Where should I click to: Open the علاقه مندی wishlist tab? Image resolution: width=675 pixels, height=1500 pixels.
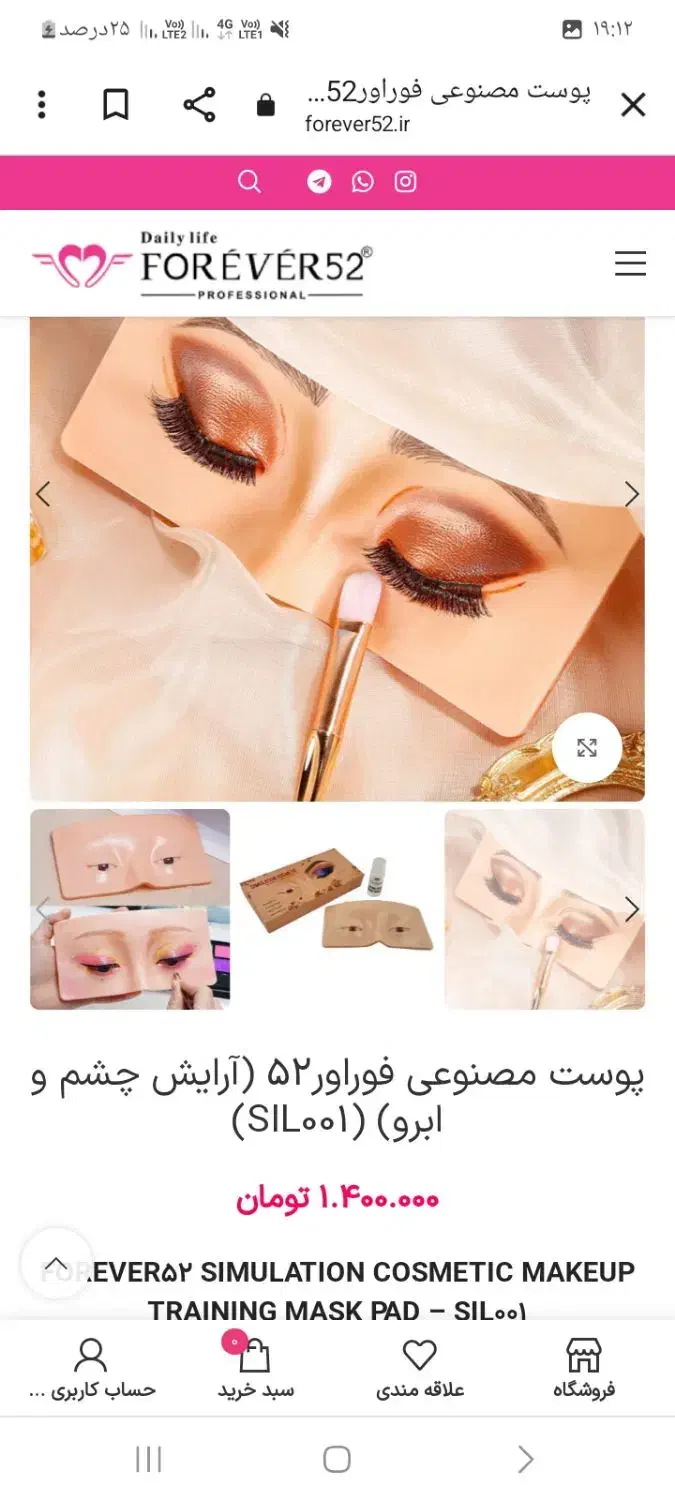pyautogui.click(x=420, y=1369)
